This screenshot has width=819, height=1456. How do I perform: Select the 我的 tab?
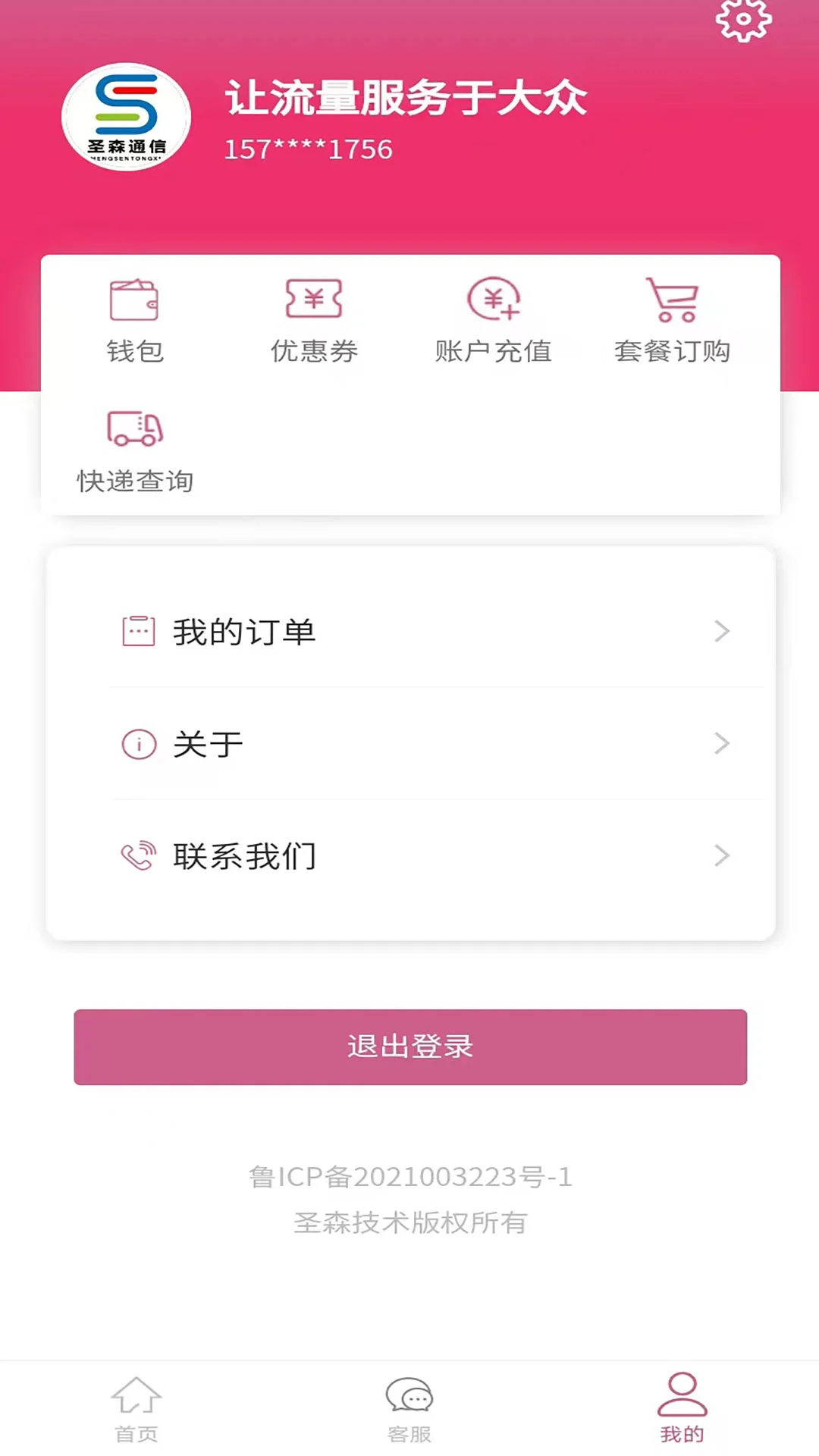pos(682,1409)
